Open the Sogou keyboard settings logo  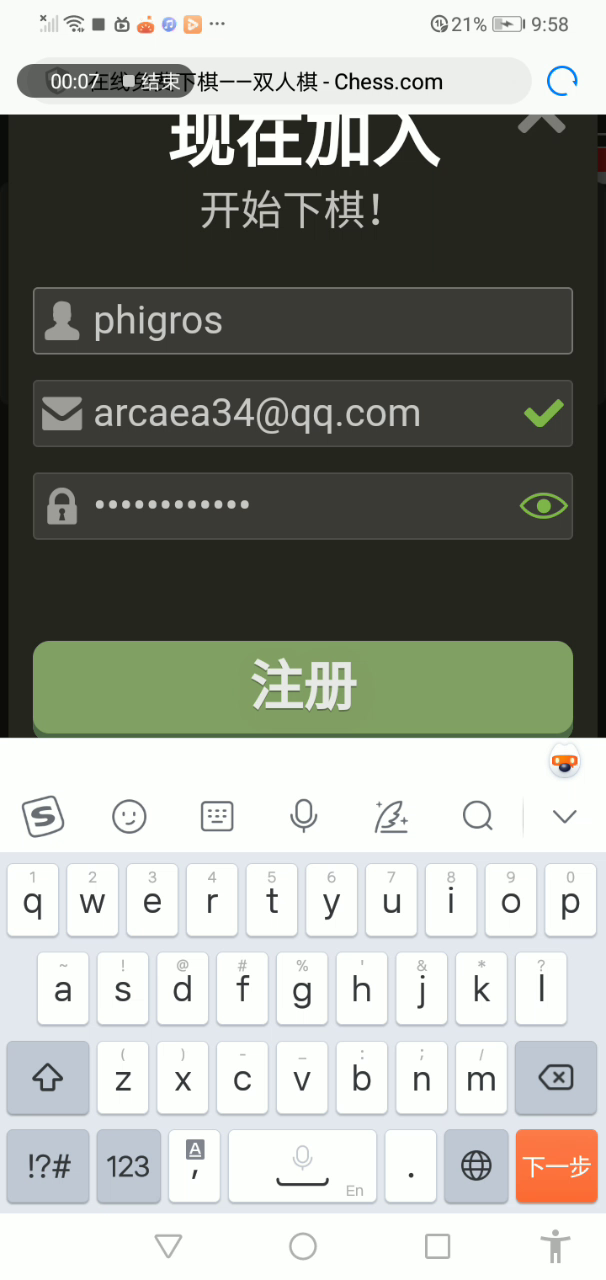43,816
